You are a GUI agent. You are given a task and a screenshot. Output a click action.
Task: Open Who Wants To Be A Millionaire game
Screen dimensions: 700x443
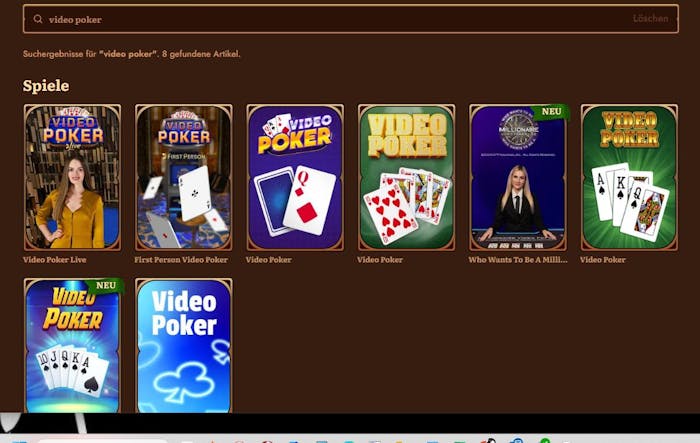[x=518, y=177]
